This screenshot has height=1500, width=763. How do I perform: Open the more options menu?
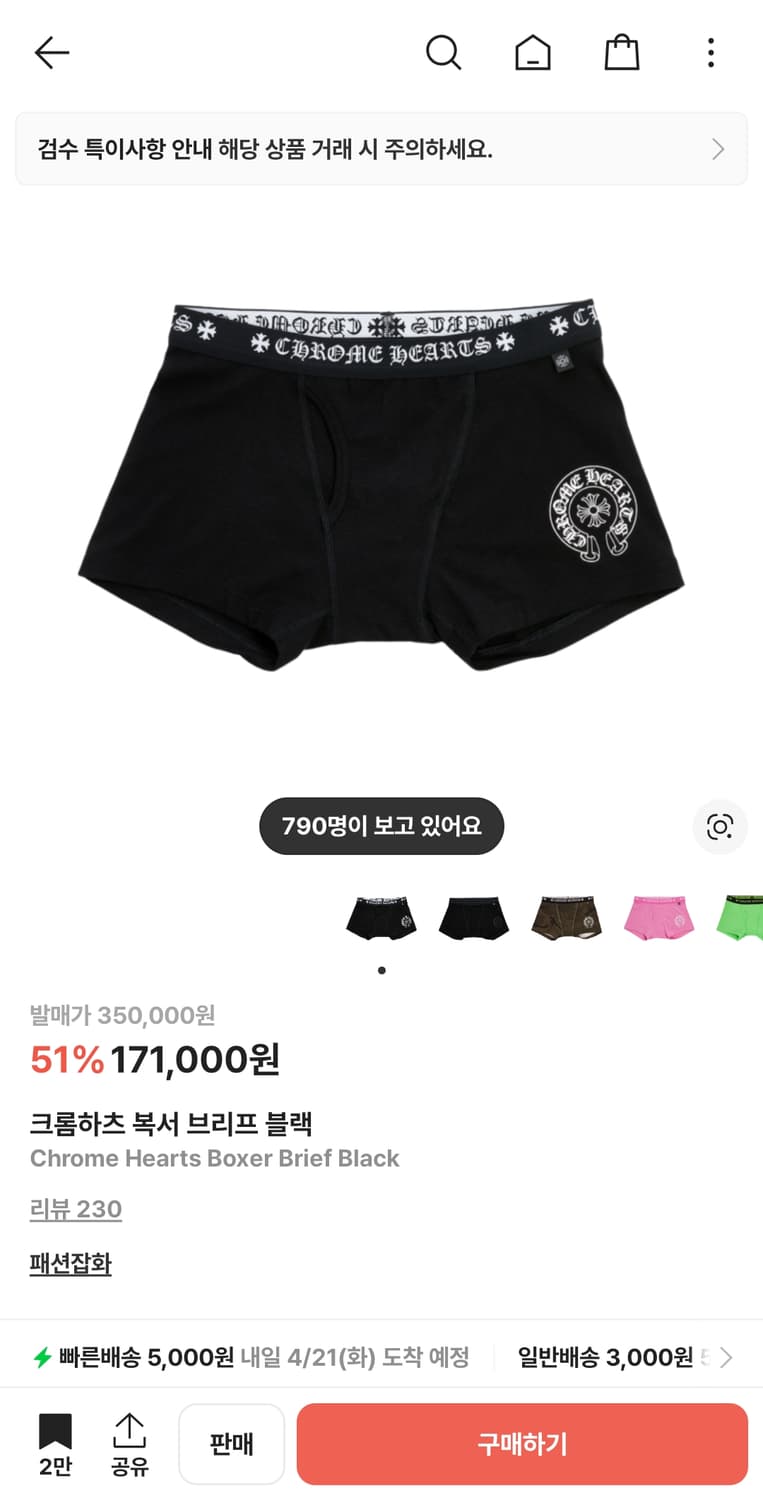[710, 52]
